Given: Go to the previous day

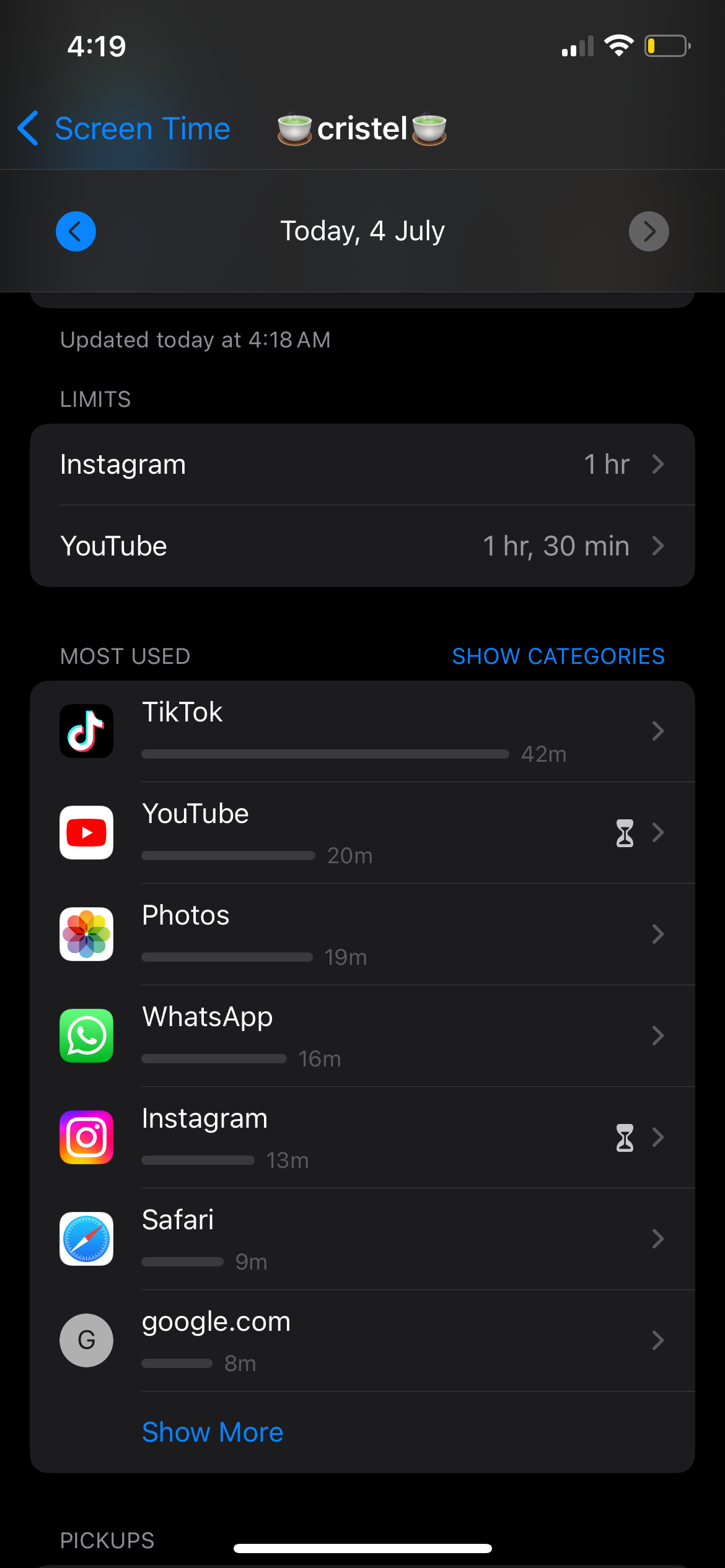Looking at the screenshot, I should pyautogui.click(x=76, y=232).
